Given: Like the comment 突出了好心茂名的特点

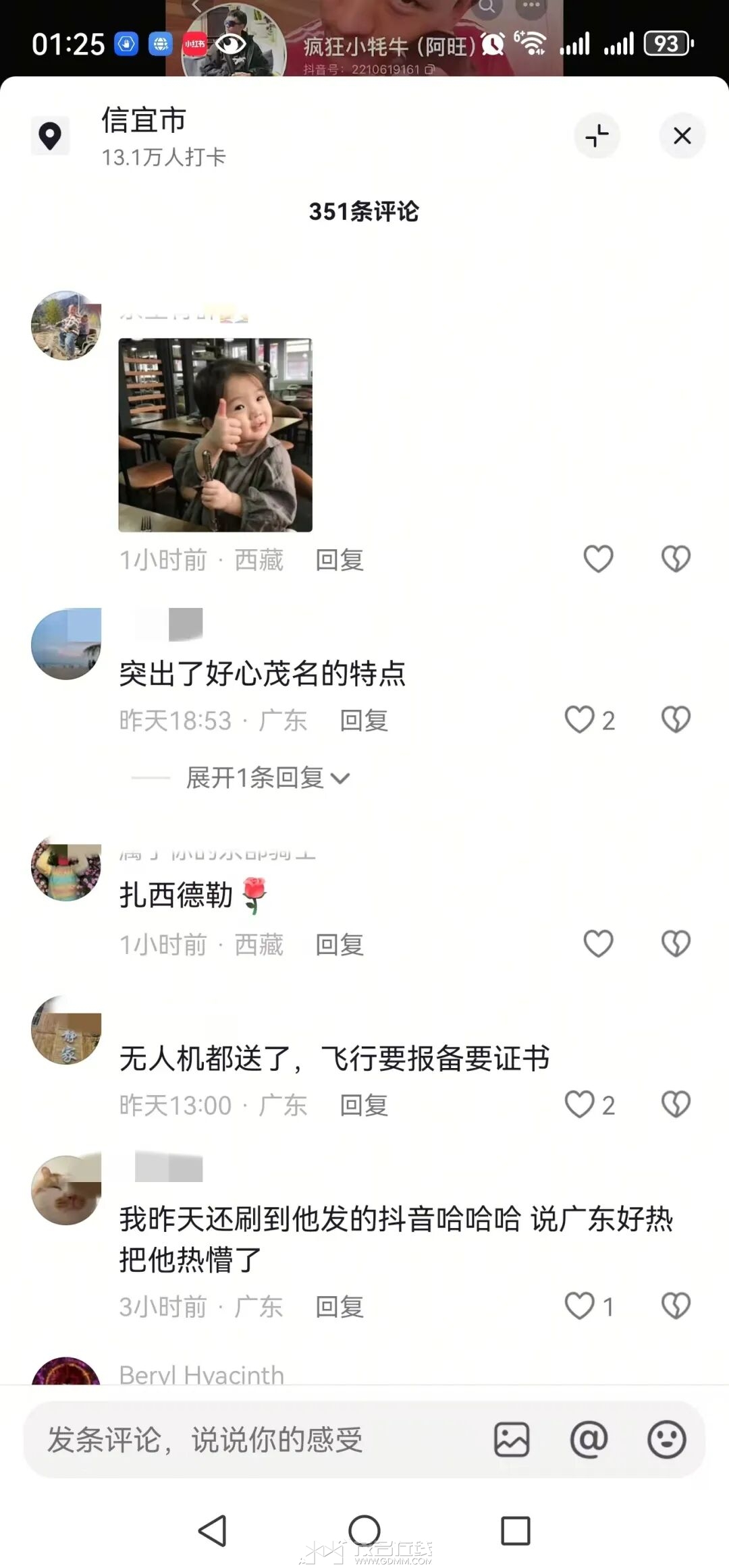Looking at the screenshot, I should point(580,719).
